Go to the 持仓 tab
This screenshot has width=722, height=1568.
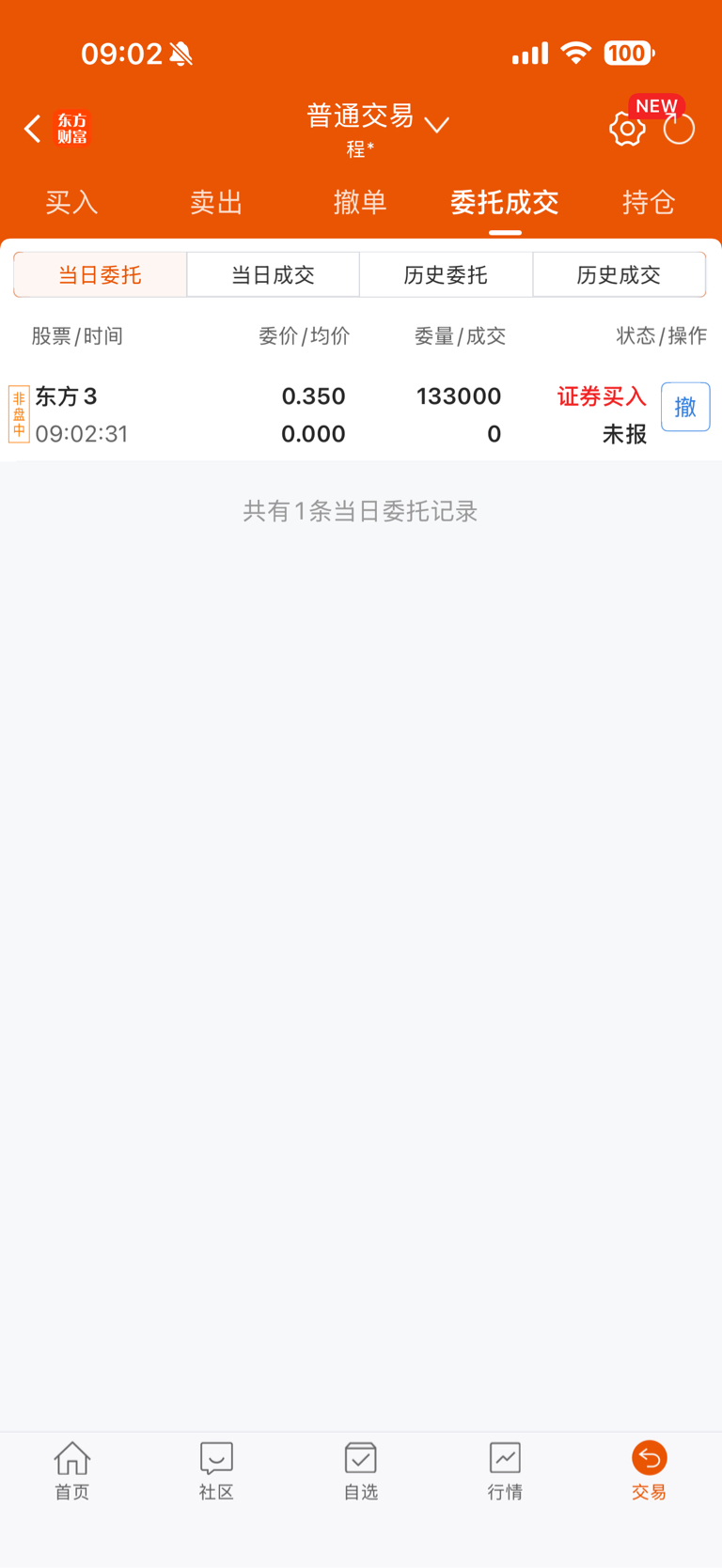(x=649, y=202)
